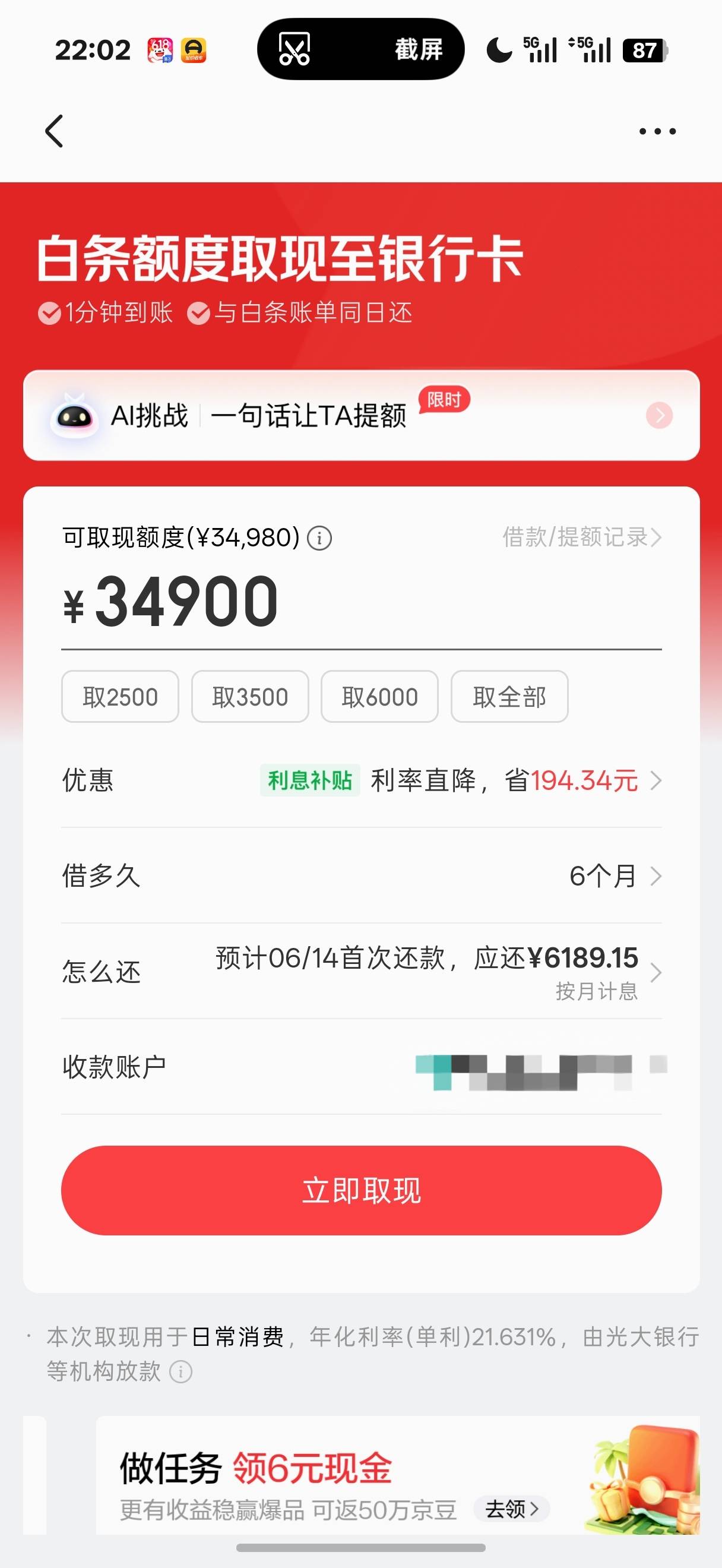Edit the ¥34900 amount field
Screen dimensions: 722x1568
point(362,602)
